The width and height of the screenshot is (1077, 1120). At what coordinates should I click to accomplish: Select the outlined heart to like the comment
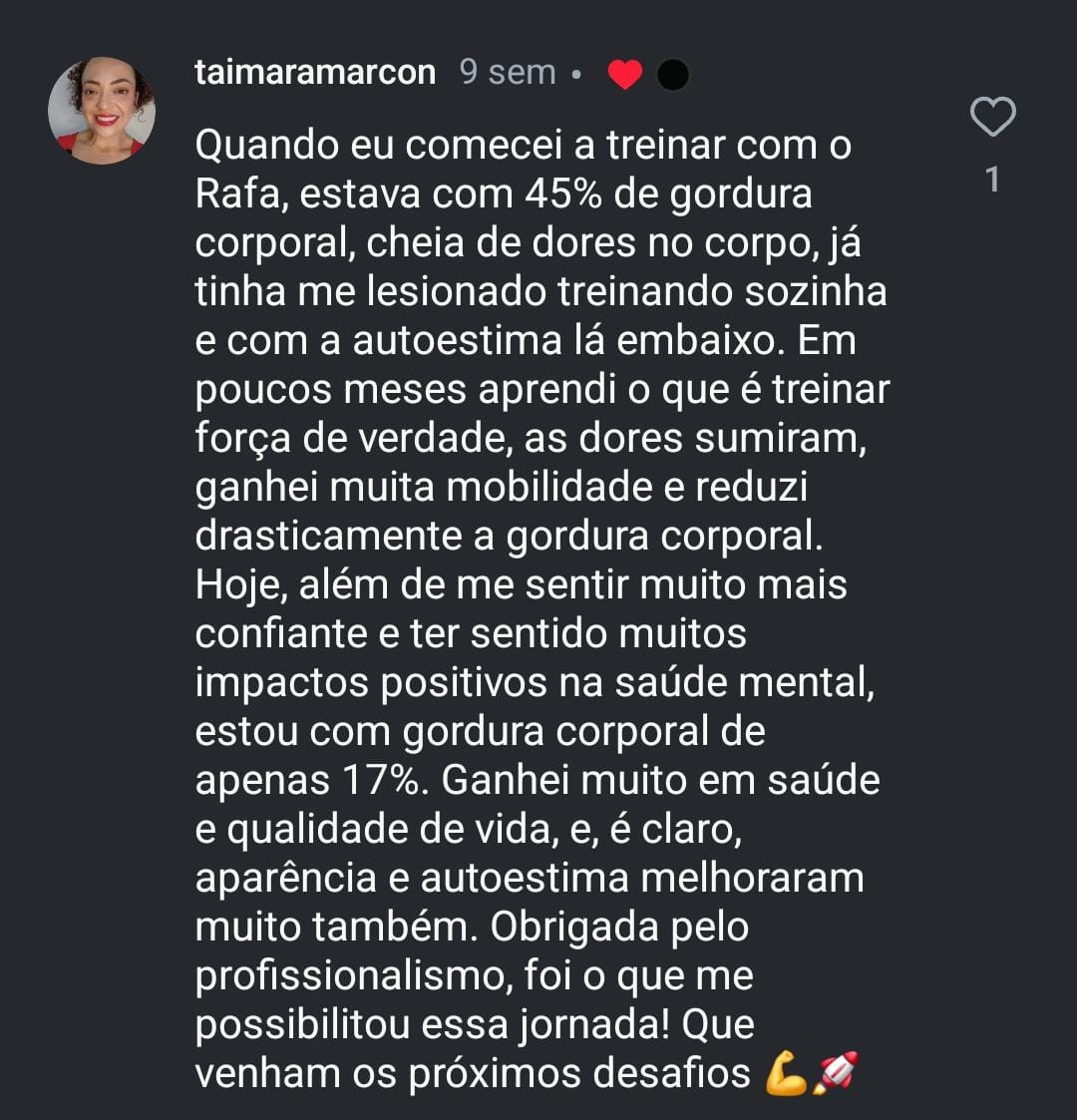click(992, 119)
